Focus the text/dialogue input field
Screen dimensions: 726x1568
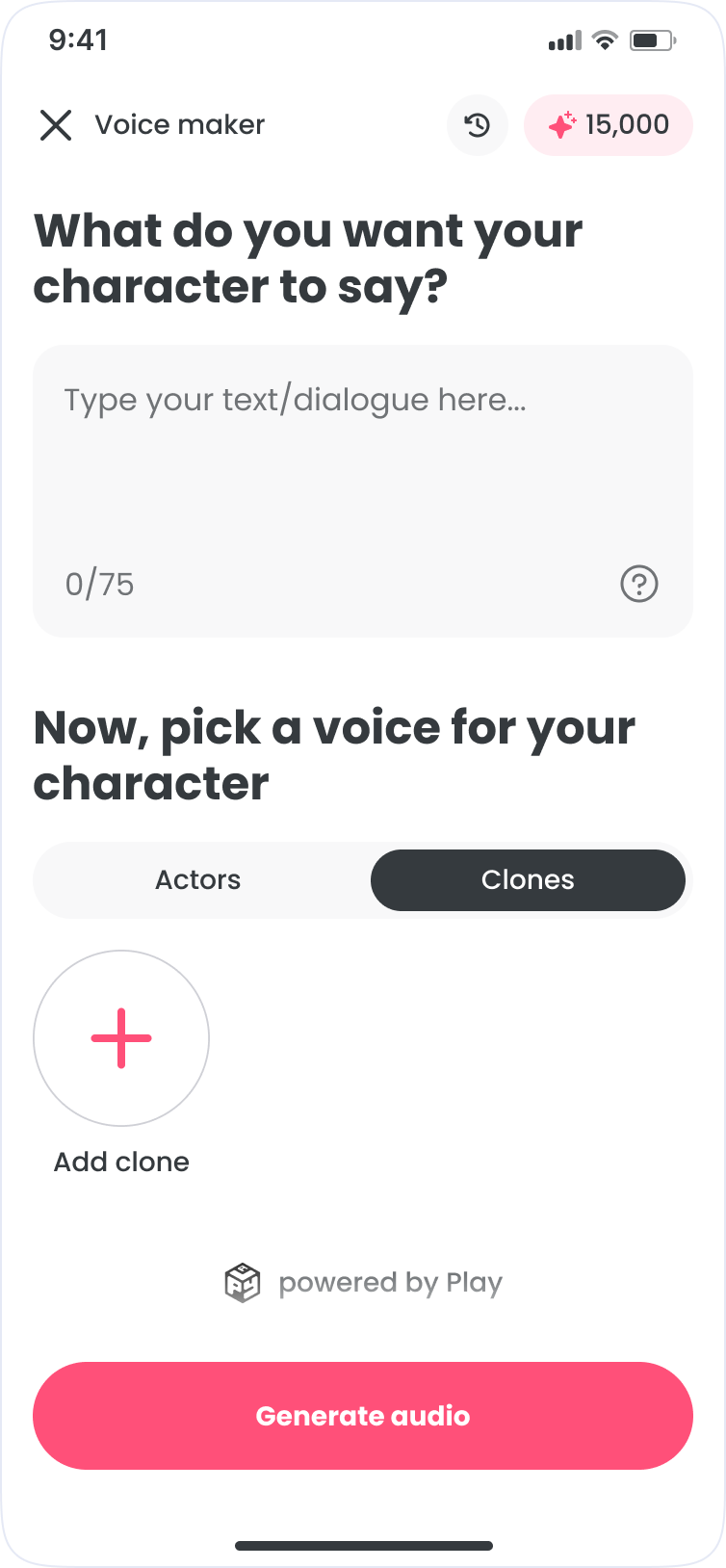point(362,462)
